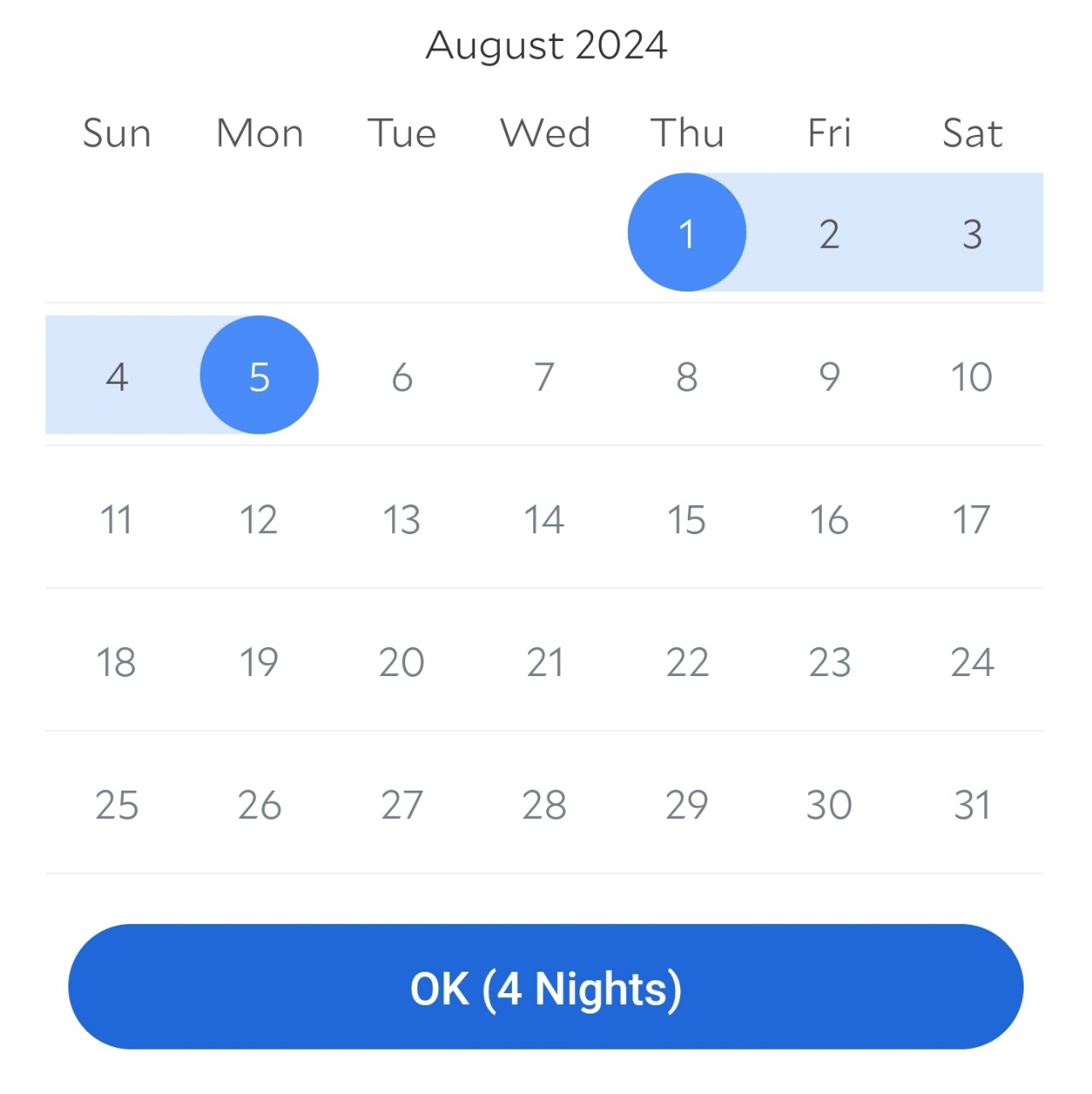
Task: Select August 17
Action: tap(972, 518)
